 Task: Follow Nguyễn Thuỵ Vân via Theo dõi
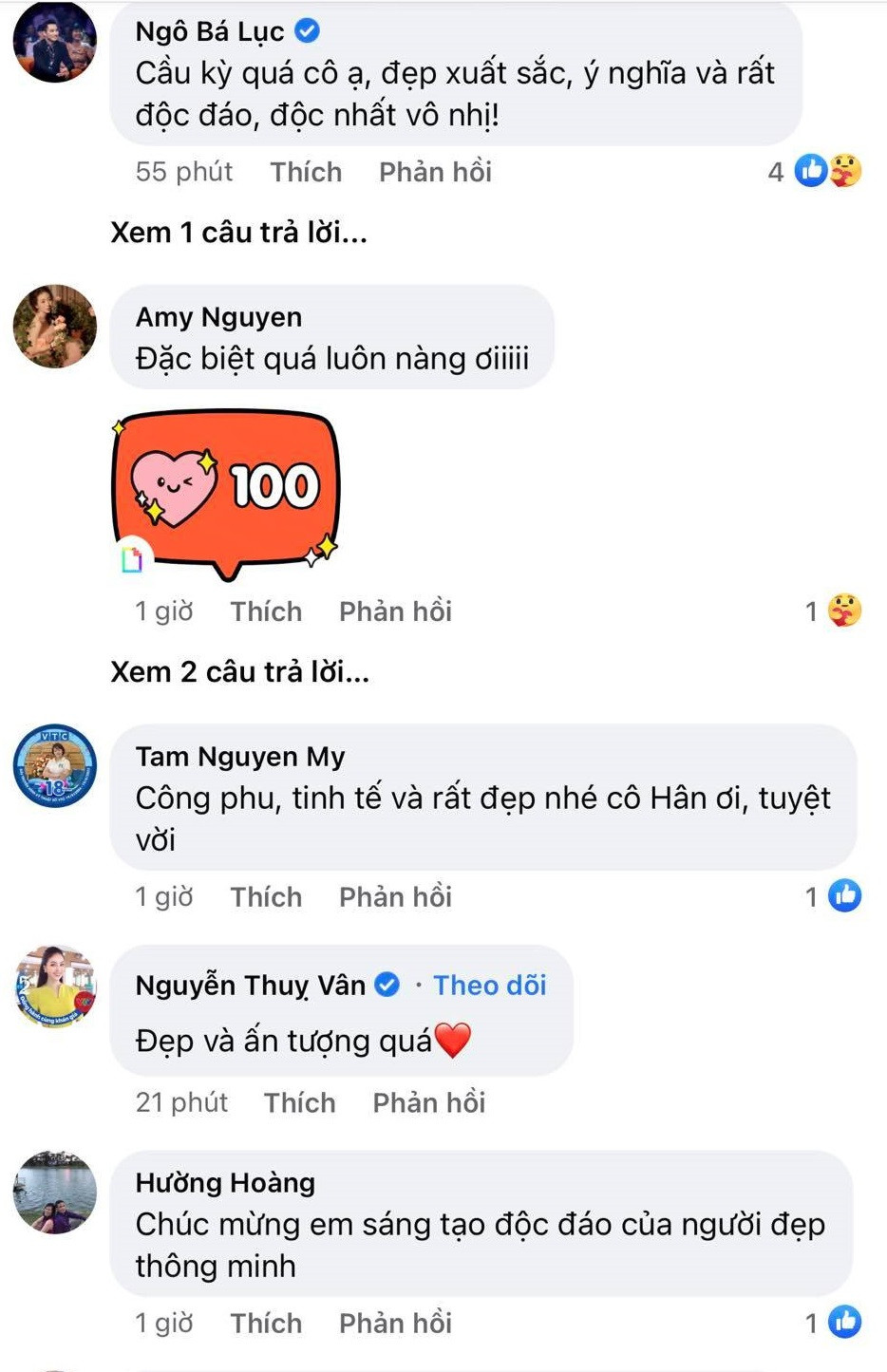tap(489, 986)
